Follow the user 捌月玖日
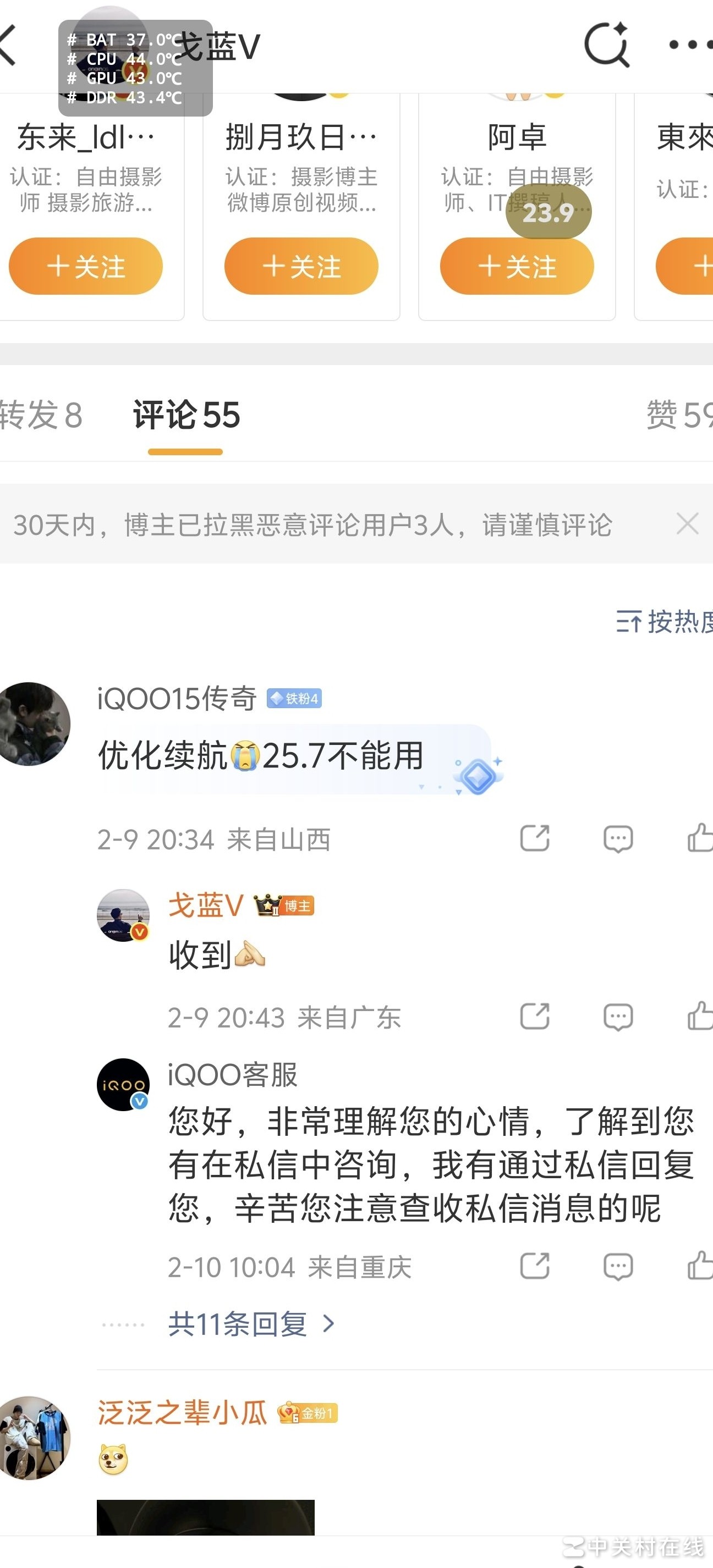The height and width of the screenshot is (1568, 713). (x=301, y=267)
